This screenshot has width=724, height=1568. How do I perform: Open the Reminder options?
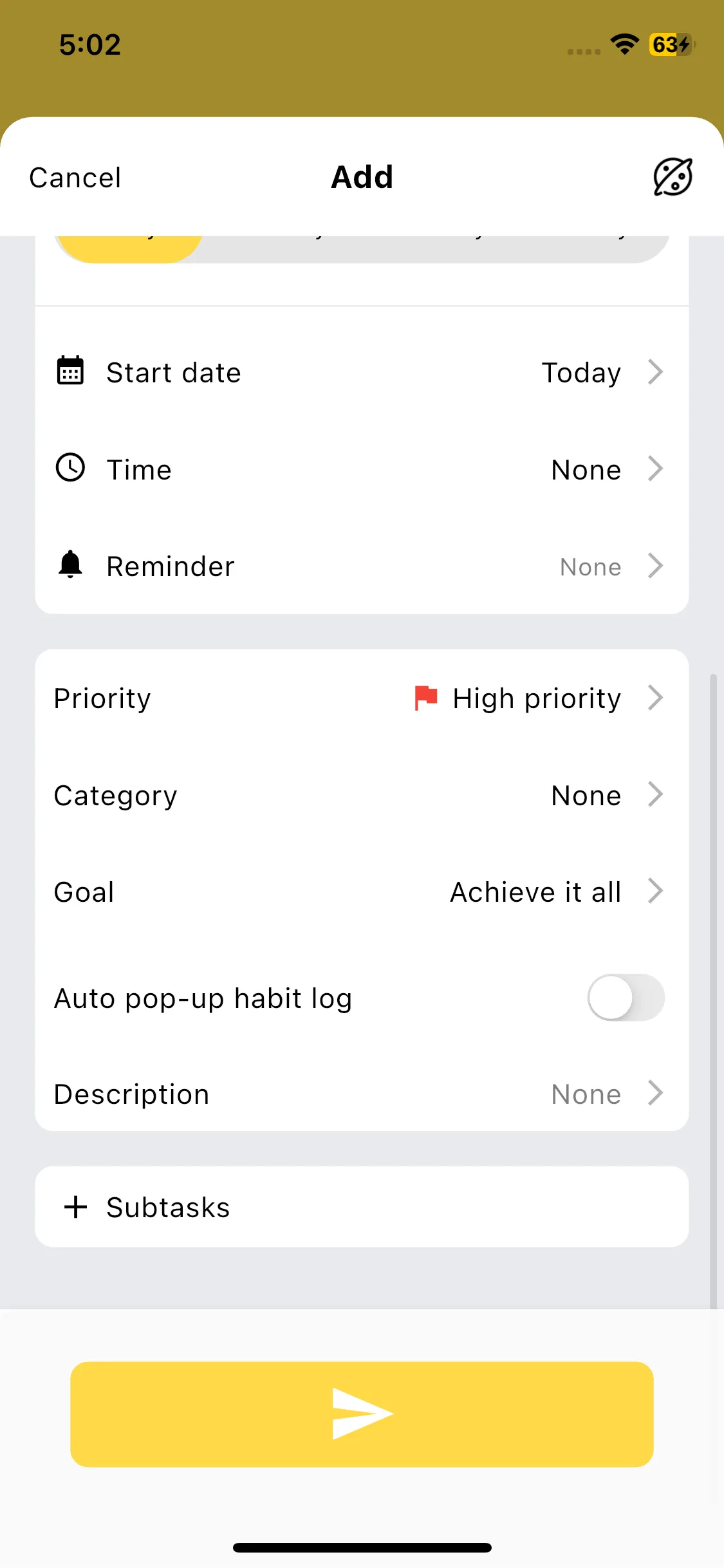pyautogui.click(x=362, y=566)
